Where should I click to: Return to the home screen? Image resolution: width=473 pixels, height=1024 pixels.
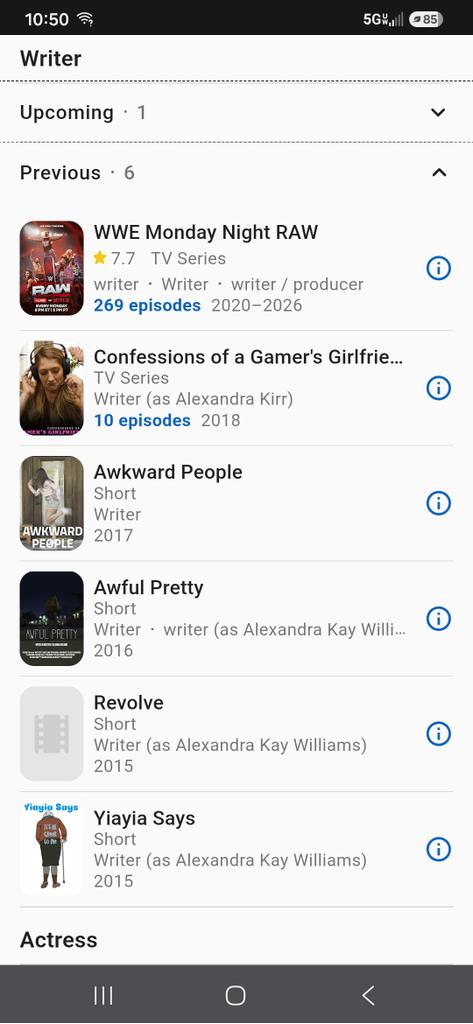click(x=236, y=995)
